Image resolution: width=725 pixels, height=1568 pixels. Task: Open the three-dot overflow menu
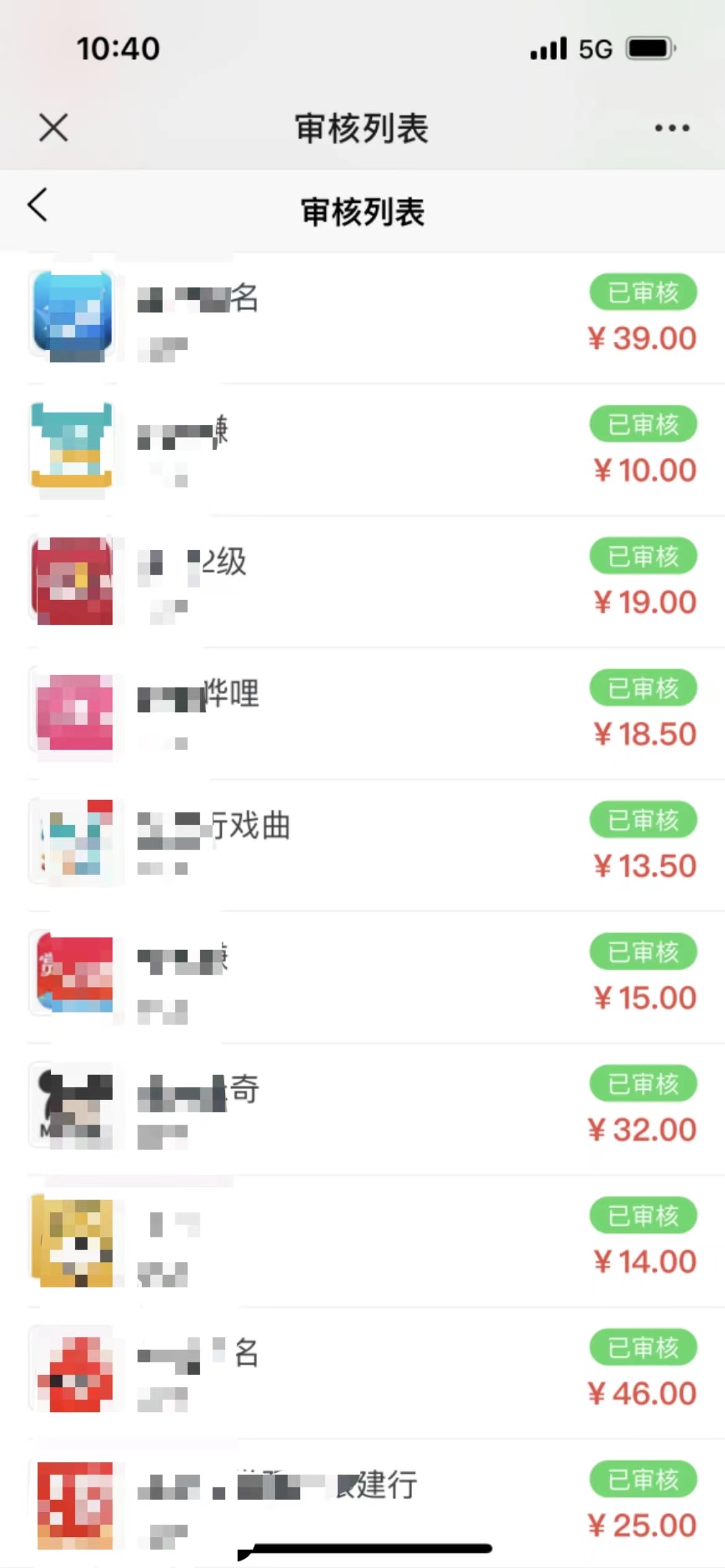click(672, 128)
